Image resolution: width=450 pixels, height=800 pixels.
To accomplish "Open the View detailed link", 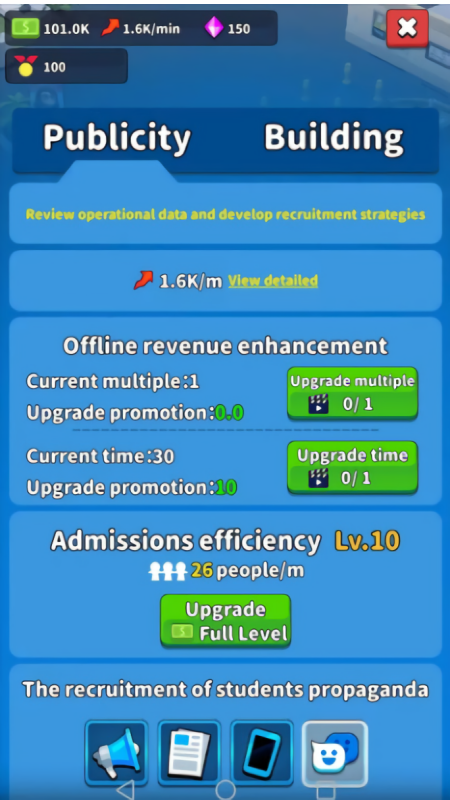I will pyautogui.click(x=273, y=281).
